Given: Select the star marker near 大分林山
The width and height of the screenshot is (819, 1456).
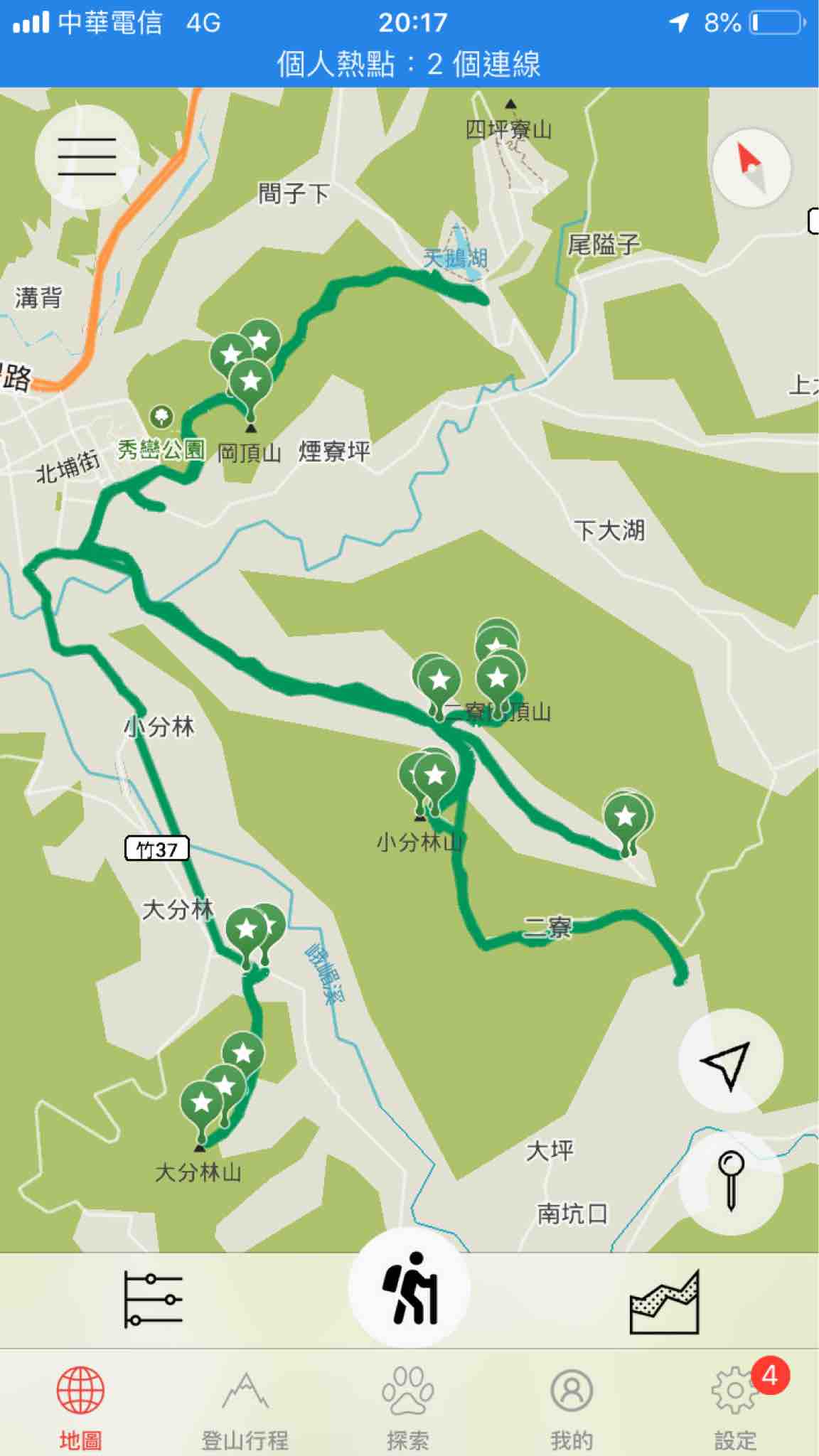Looking at the screenshot, I should [x=202, y=1103].
